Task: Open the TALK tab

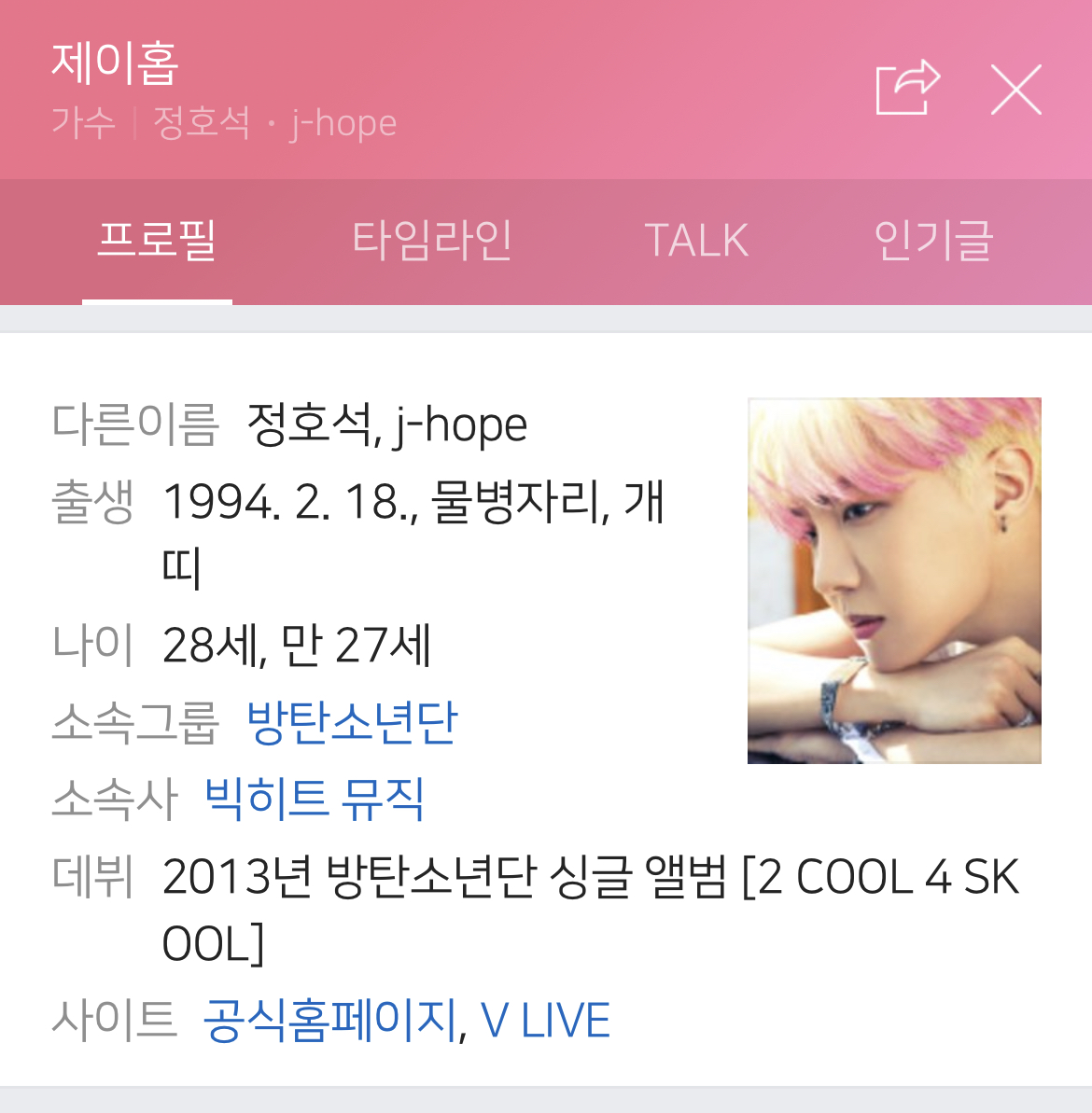Action: pos(696,241)
